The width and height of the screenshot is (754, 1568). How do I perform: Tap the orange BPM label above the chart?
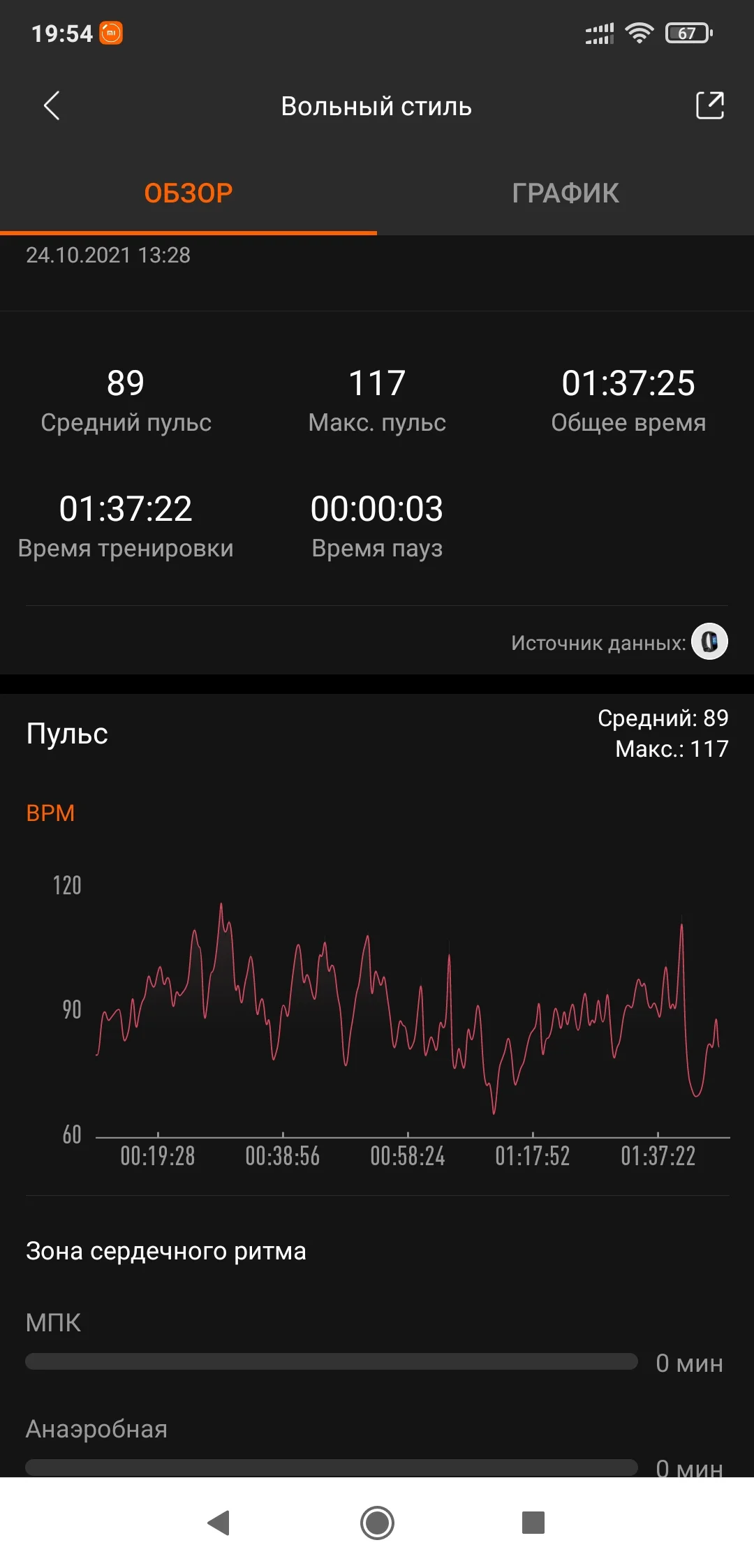click(x=50, y=812)
